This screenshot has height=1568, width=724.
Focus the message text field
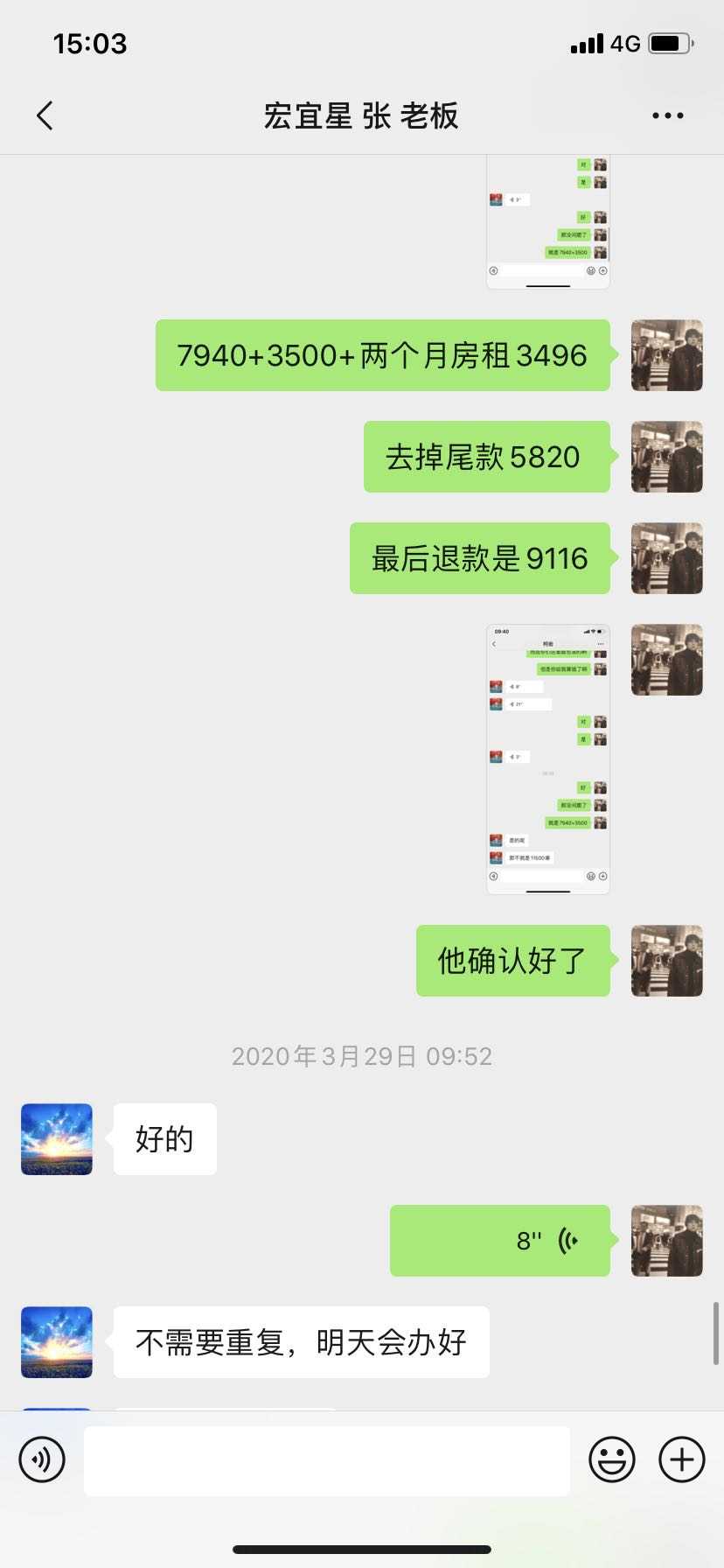pos(326,1459)
